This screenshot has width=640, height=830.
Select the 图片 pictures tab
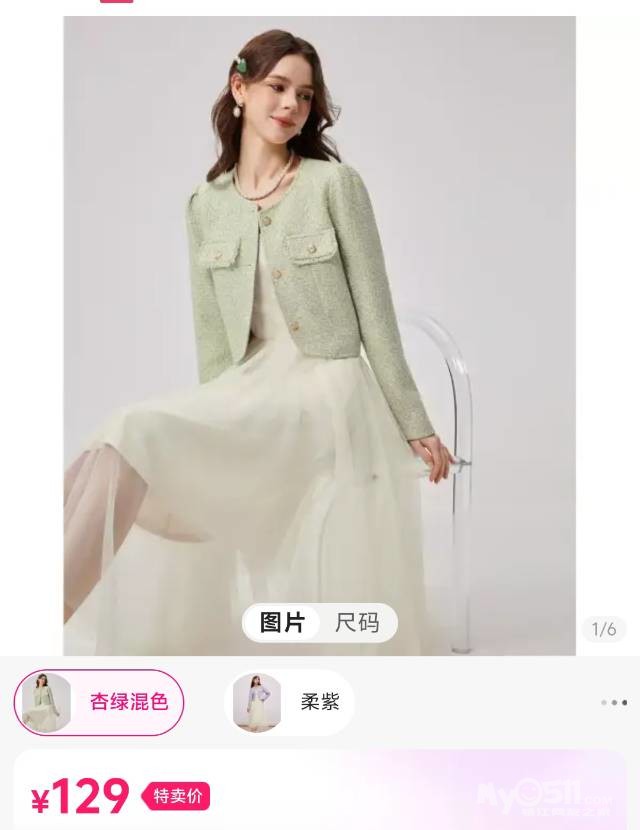282,623
